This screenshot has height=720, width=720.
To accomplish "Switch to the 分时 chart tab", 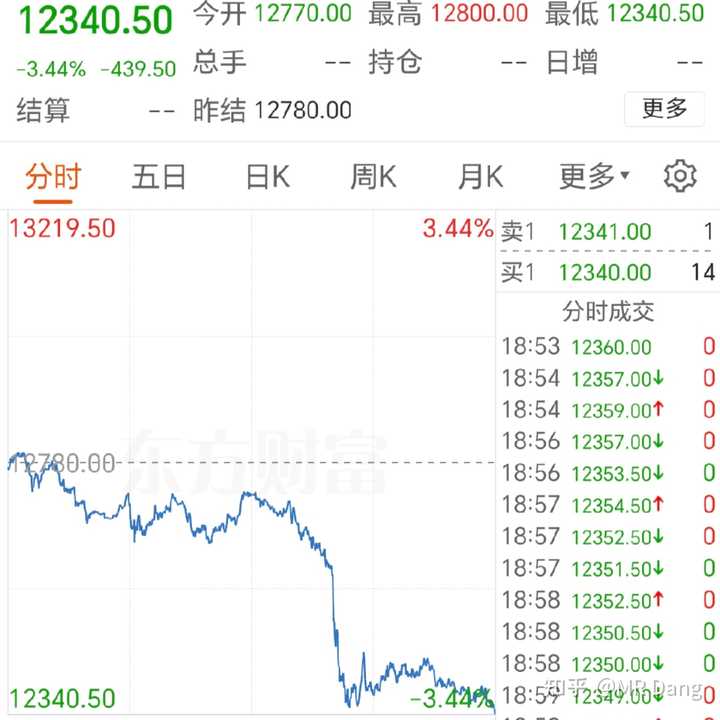I will tap(53, 177).
